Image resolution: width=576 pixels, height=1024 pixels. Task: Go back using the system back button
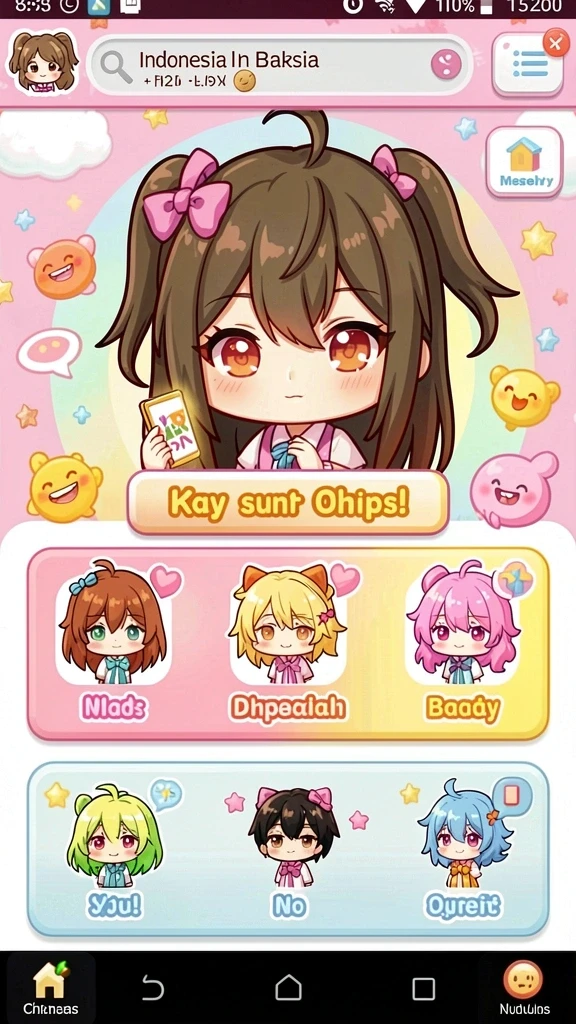pyautogui.click(x=153, y=989)
